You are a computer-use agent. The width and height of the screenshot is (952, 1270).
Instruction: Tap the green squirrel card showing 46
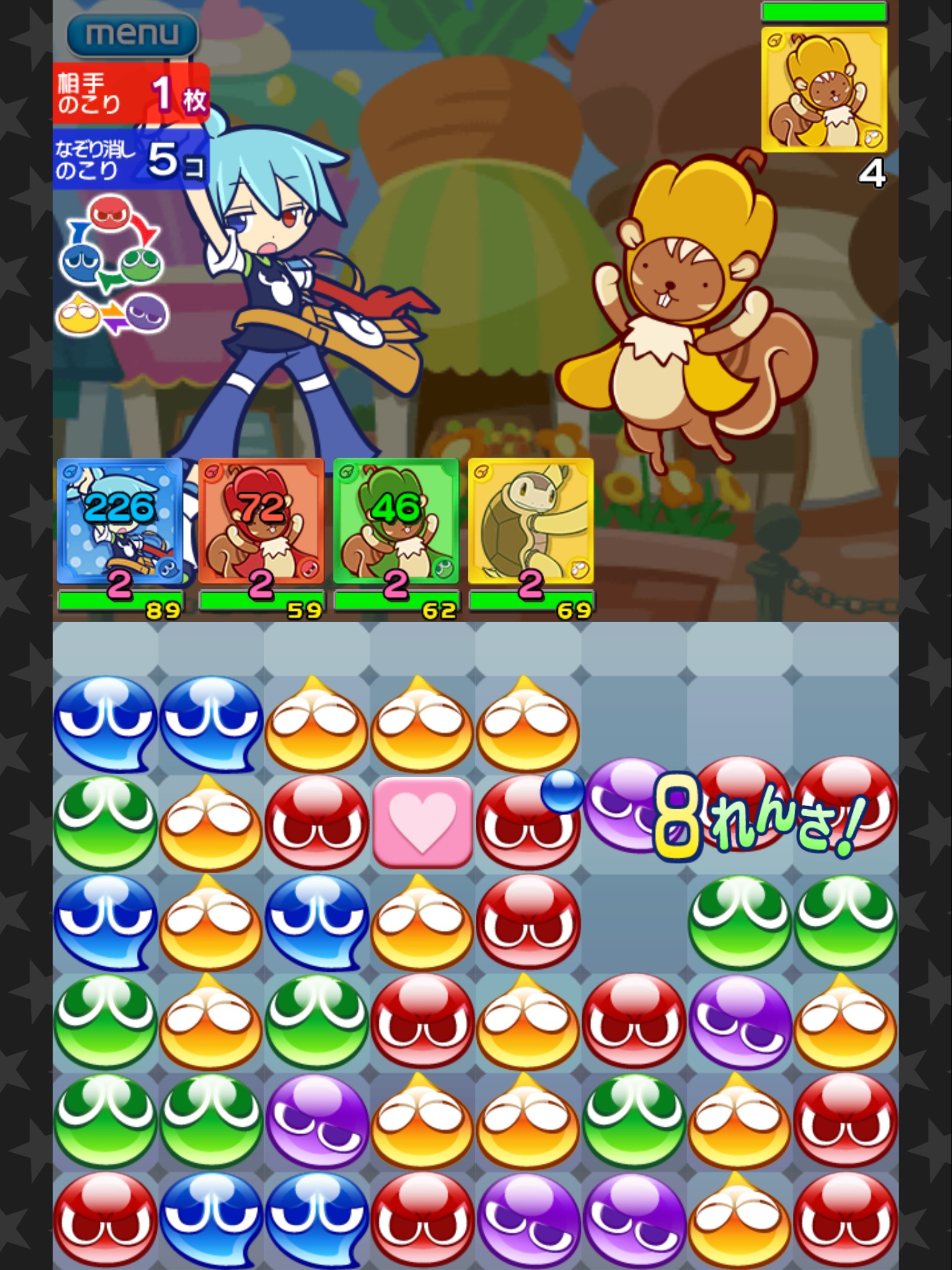395,521
